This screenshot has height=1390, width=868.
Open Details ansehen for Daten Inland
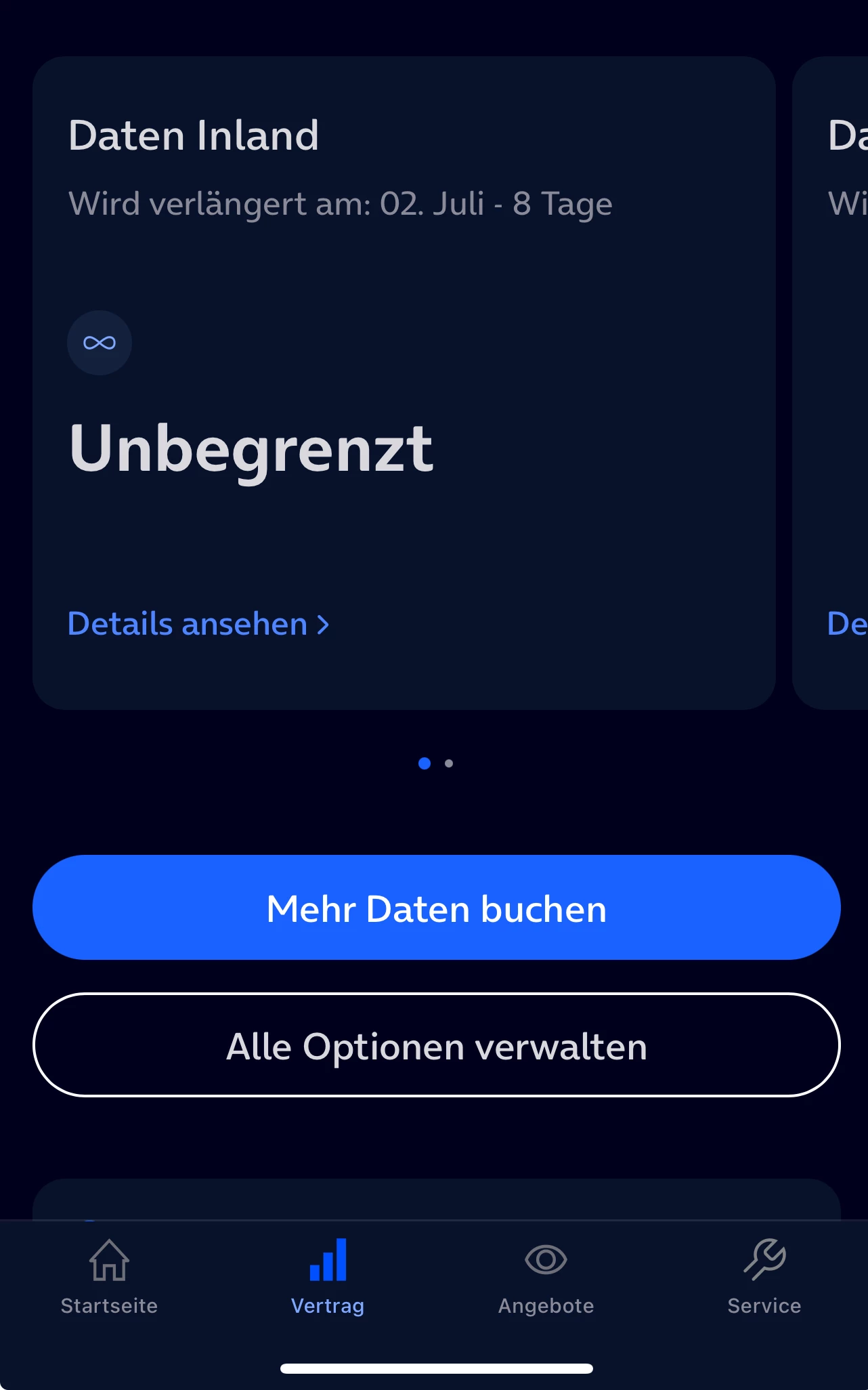198,624
